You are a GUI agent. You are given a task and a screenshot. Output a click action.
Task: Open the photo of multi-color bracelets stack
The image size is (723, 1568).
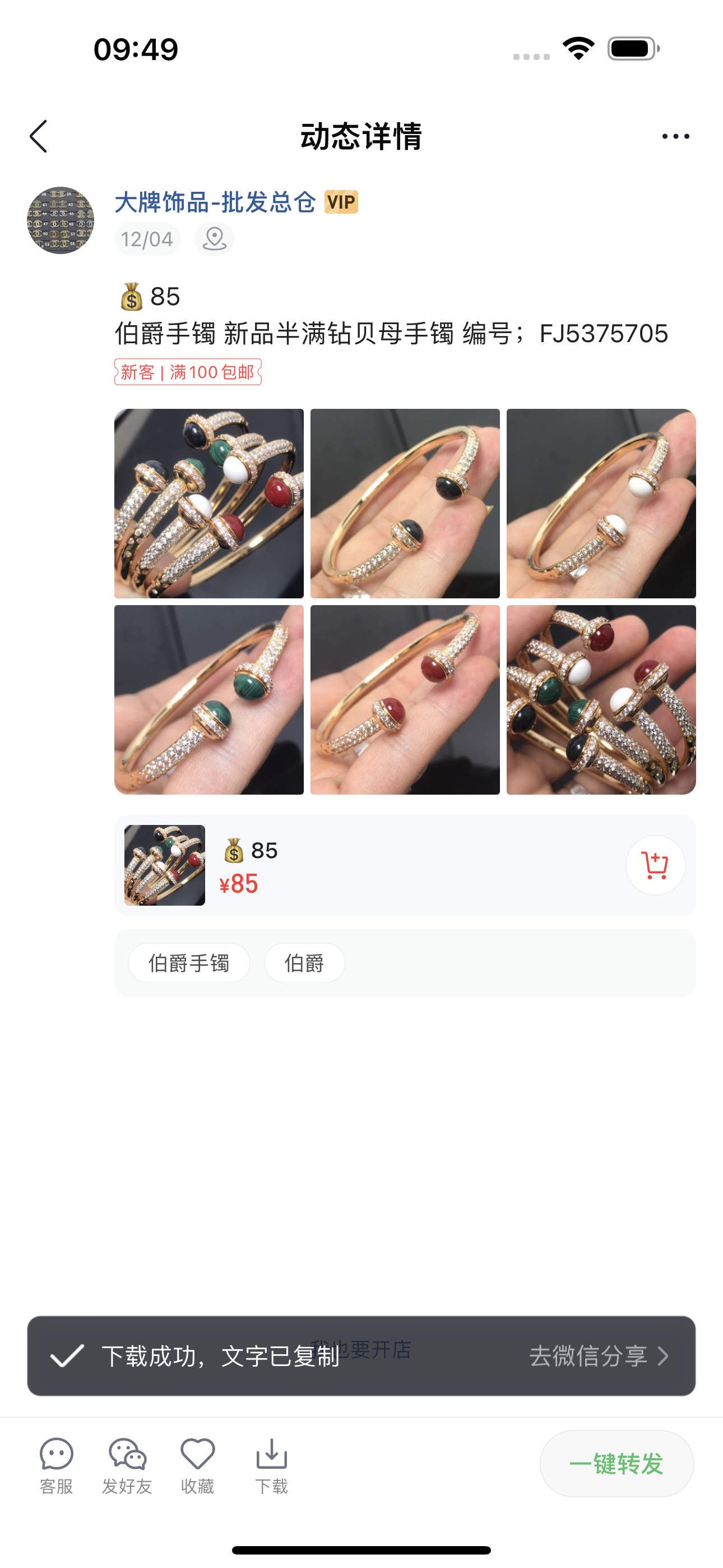208,504
